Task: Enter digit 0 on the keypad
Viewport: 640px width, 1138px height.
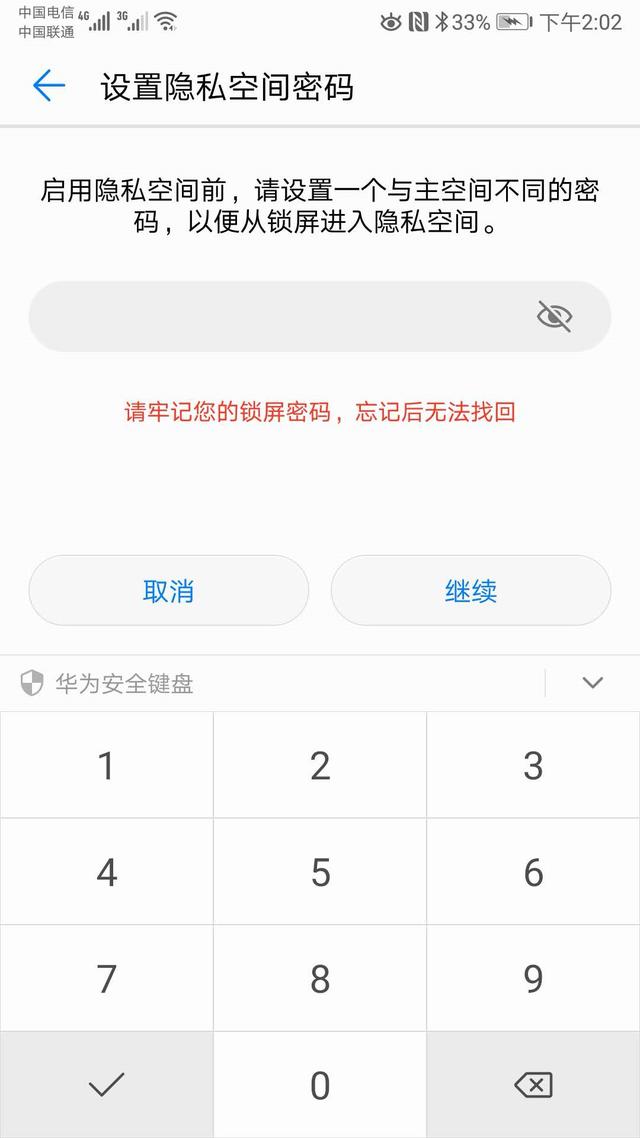Action: [x=320, y=1085]
